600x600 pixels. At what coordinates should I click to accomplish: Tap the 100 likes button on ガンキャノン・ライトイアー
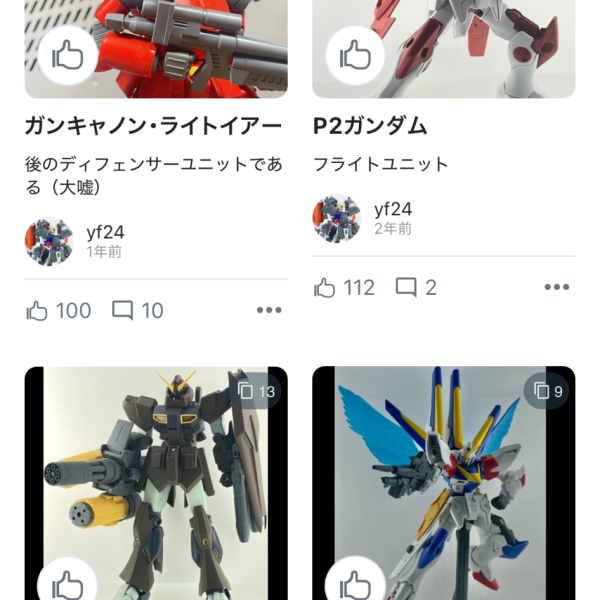(x=59, y=311)
